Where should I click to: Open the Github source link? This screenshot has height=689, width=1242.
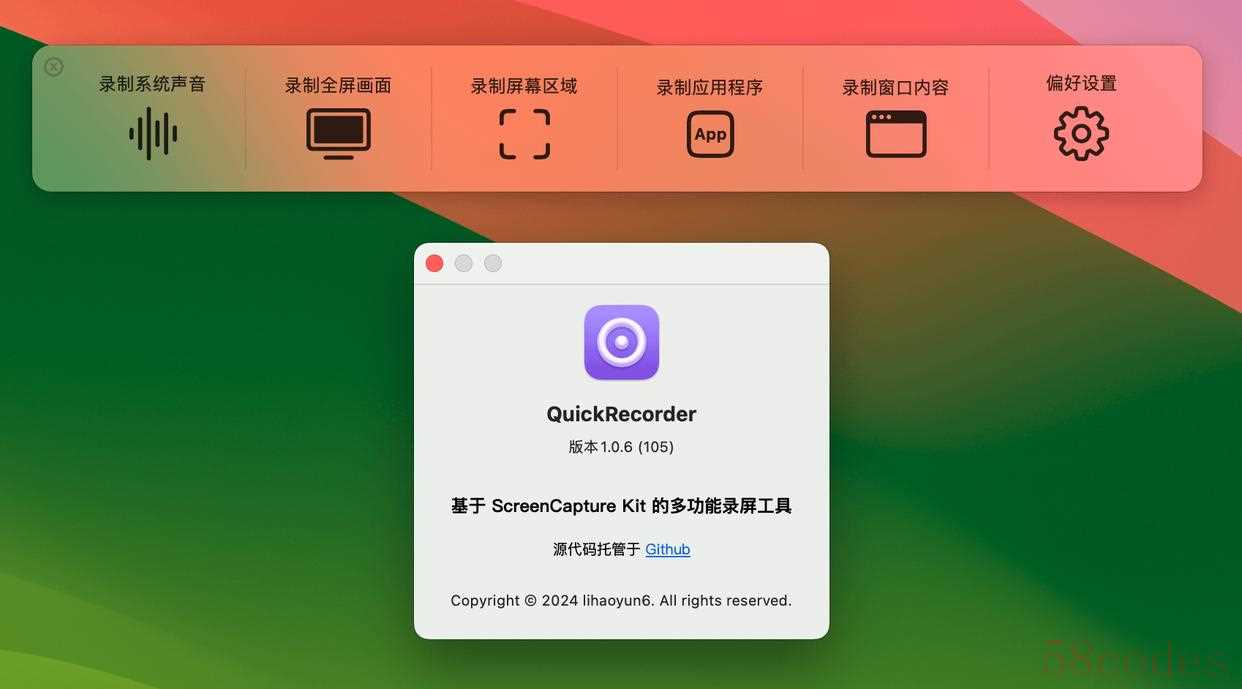coord(667,549)
